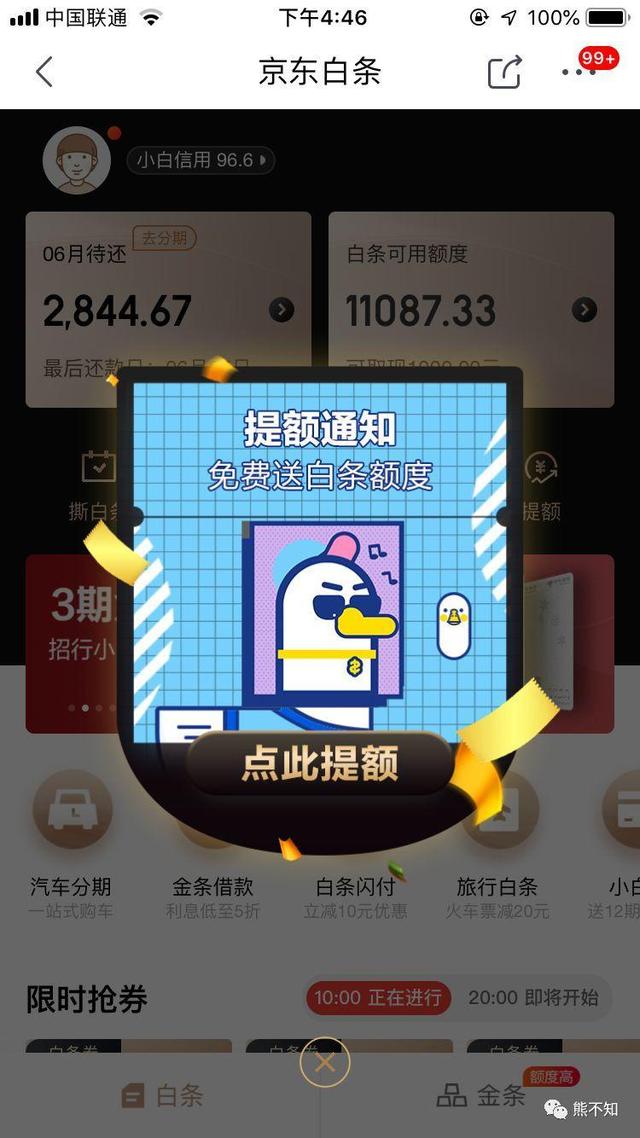Go back with the top-left arrow

43,72
